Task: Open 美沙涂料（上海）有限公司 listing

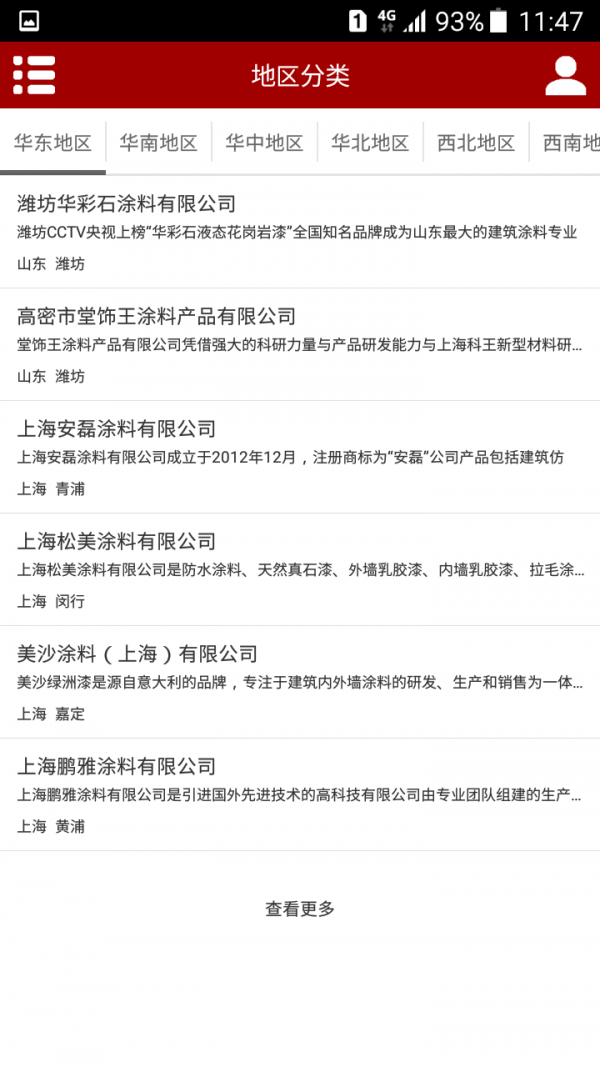Action: click(300, 682)
